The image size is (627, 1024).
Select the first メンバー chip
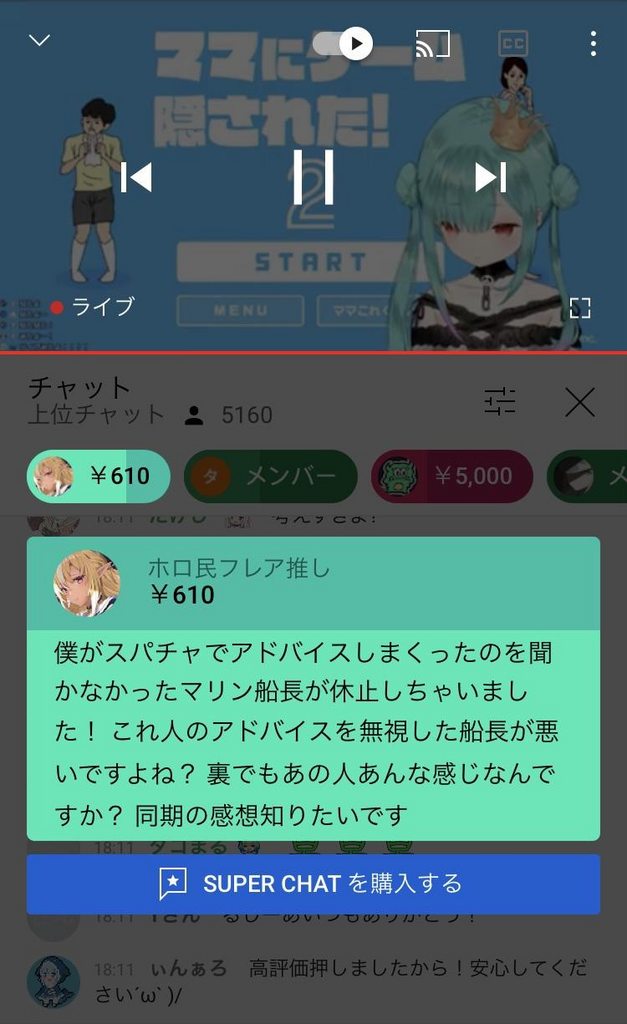point(270,476)
